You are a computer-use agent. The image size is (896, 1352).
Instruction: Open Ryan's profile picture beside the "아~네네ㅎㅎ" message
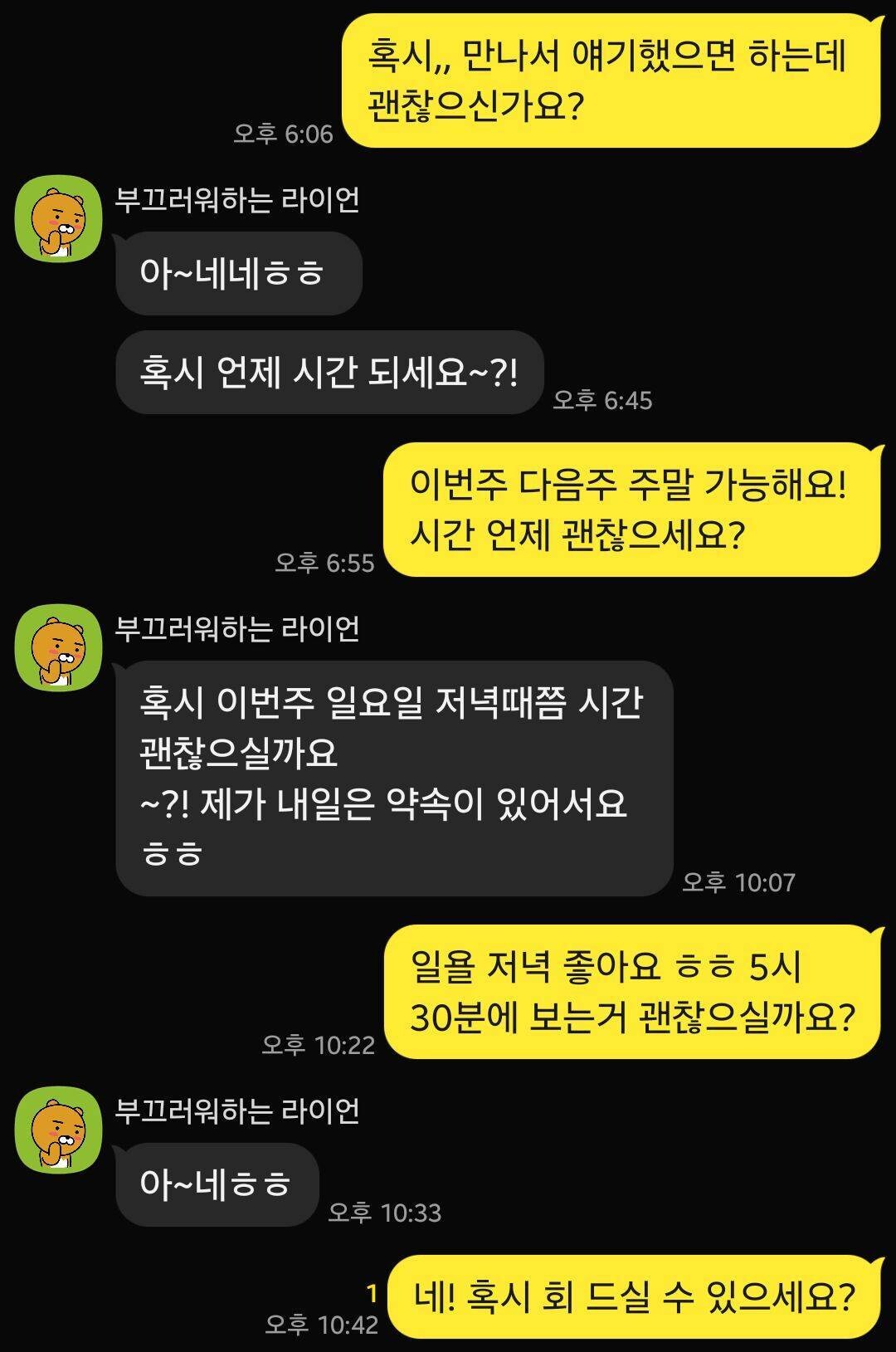coord(58,218)
